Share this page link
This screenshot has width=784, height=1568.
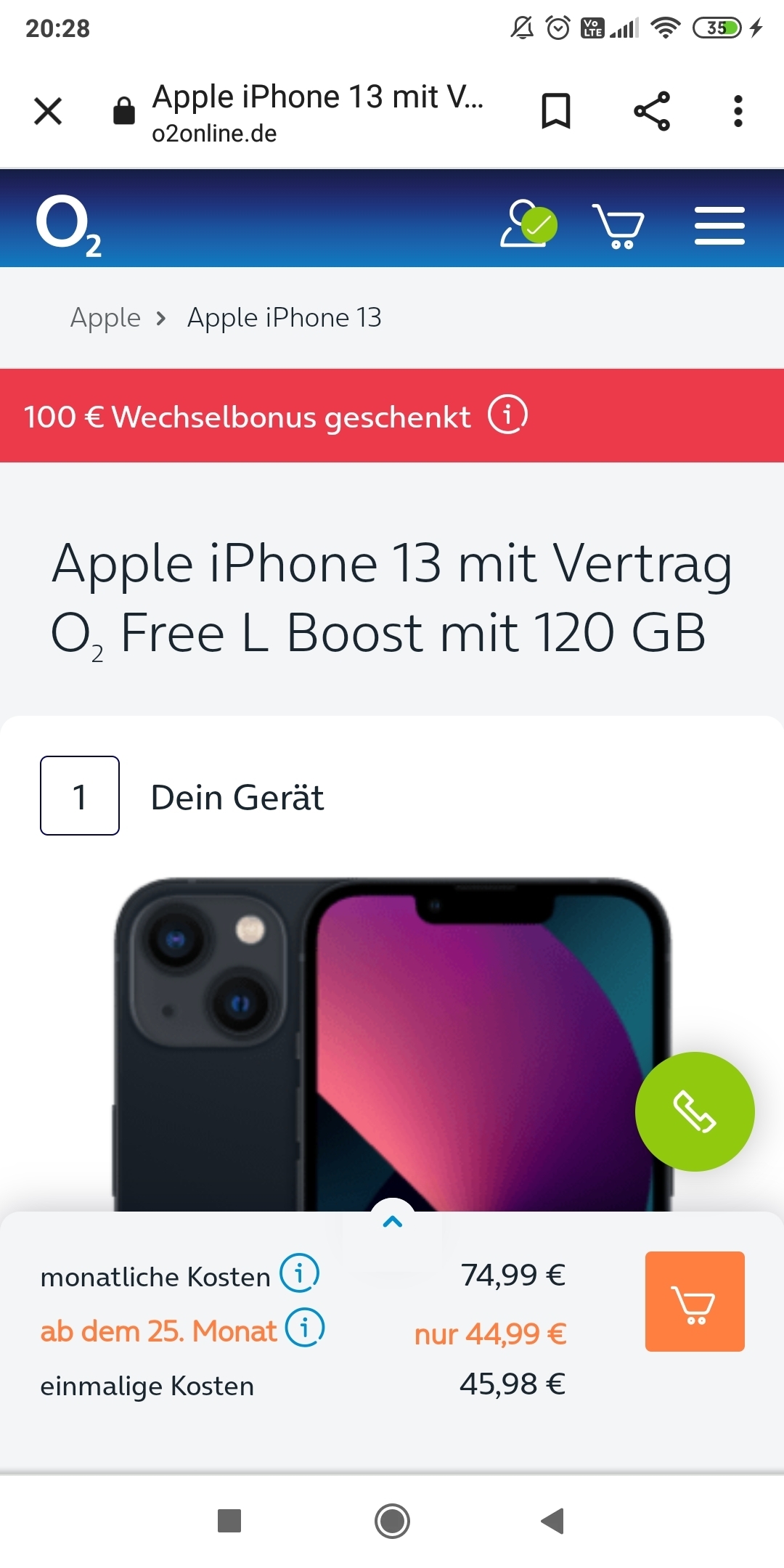click(x=651, y=112)
